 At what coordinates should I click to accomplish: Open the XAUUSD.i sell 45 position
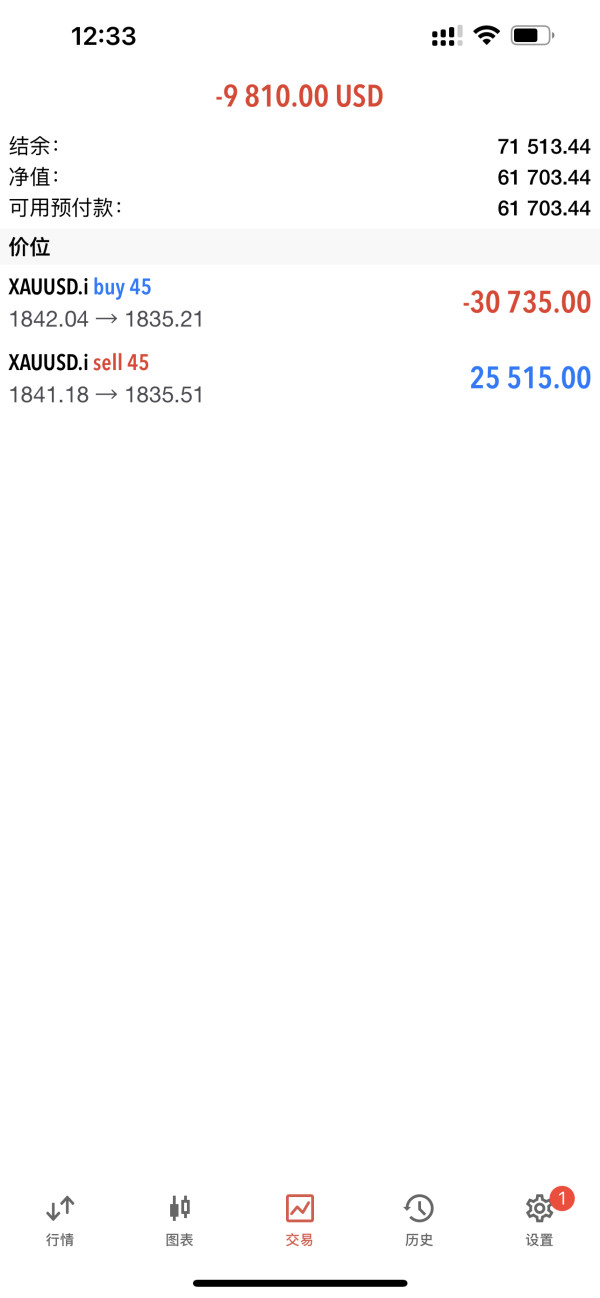coord(300,378)
